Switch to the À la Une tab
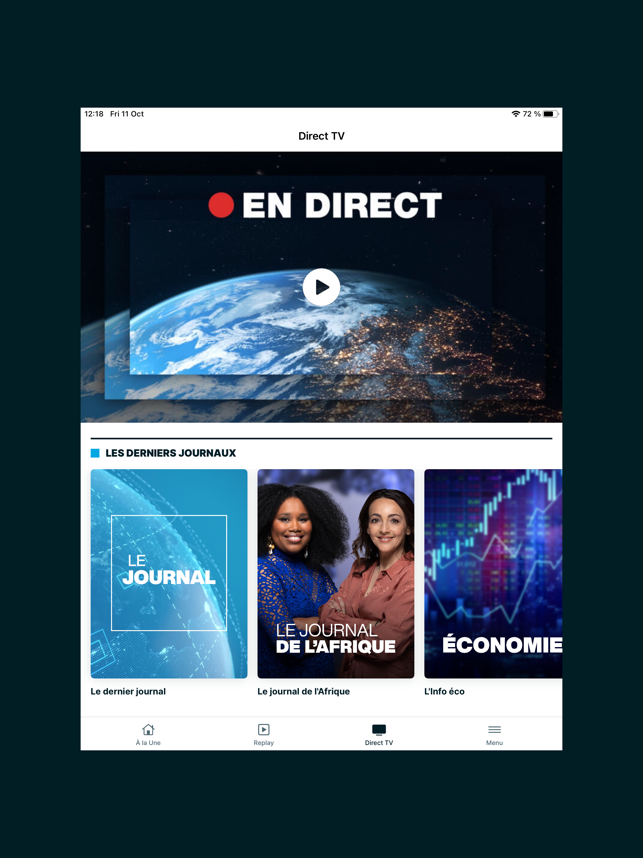The height and width of the screenshot is (858, 643). [x=148, y=735]
